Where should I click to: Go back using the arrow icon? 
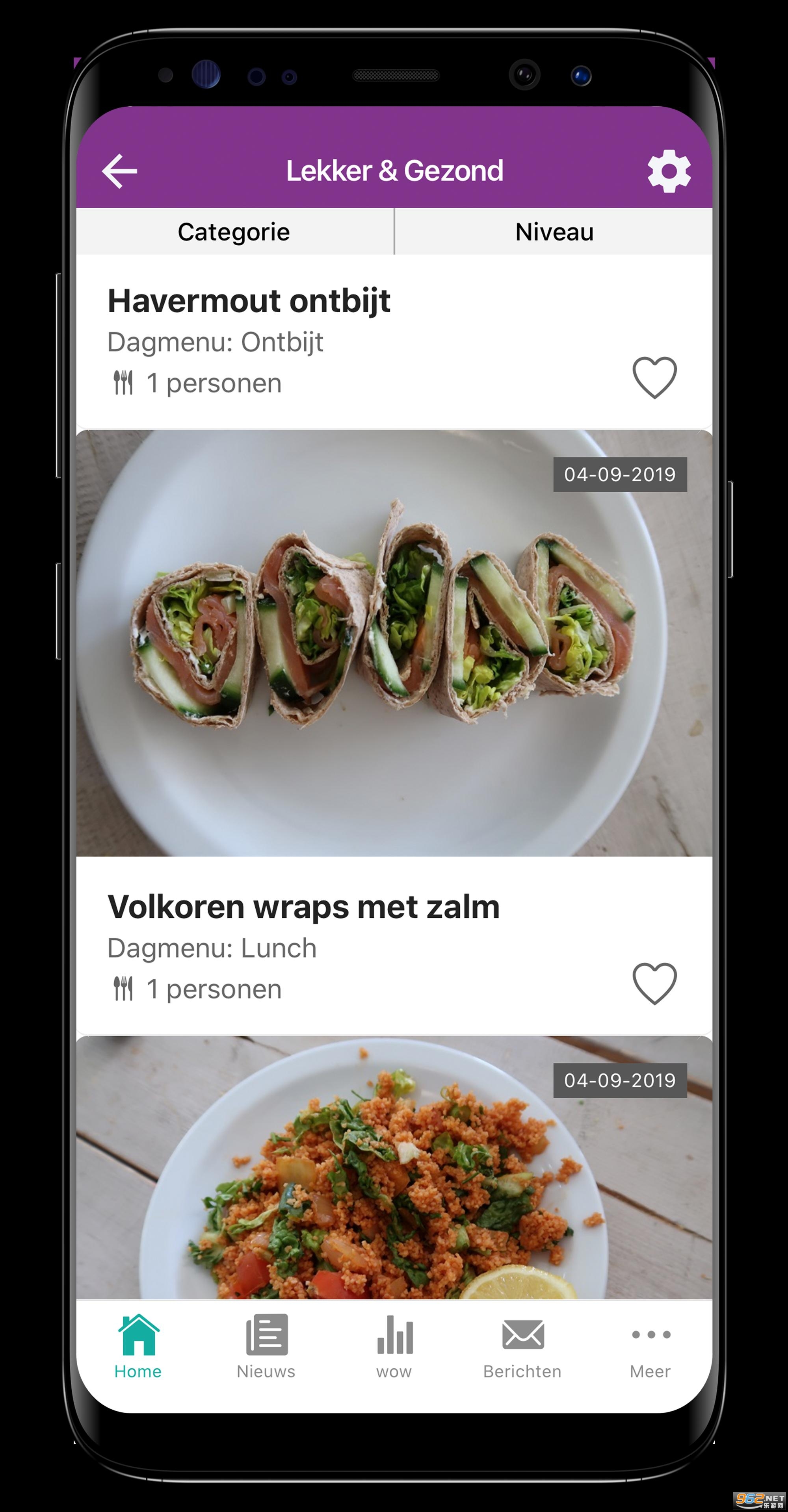click(120, 171)
